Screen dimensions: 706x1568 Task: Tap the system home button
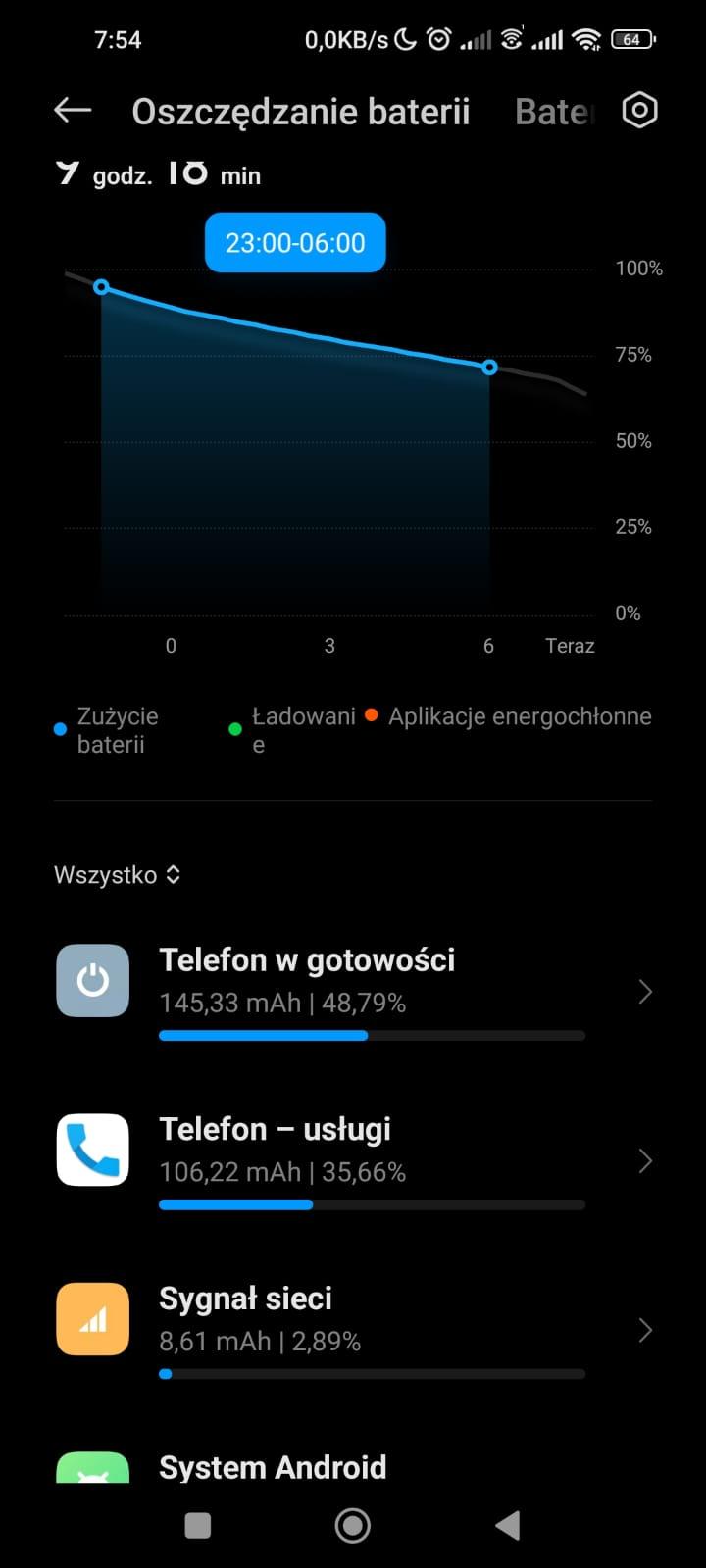353,1525
